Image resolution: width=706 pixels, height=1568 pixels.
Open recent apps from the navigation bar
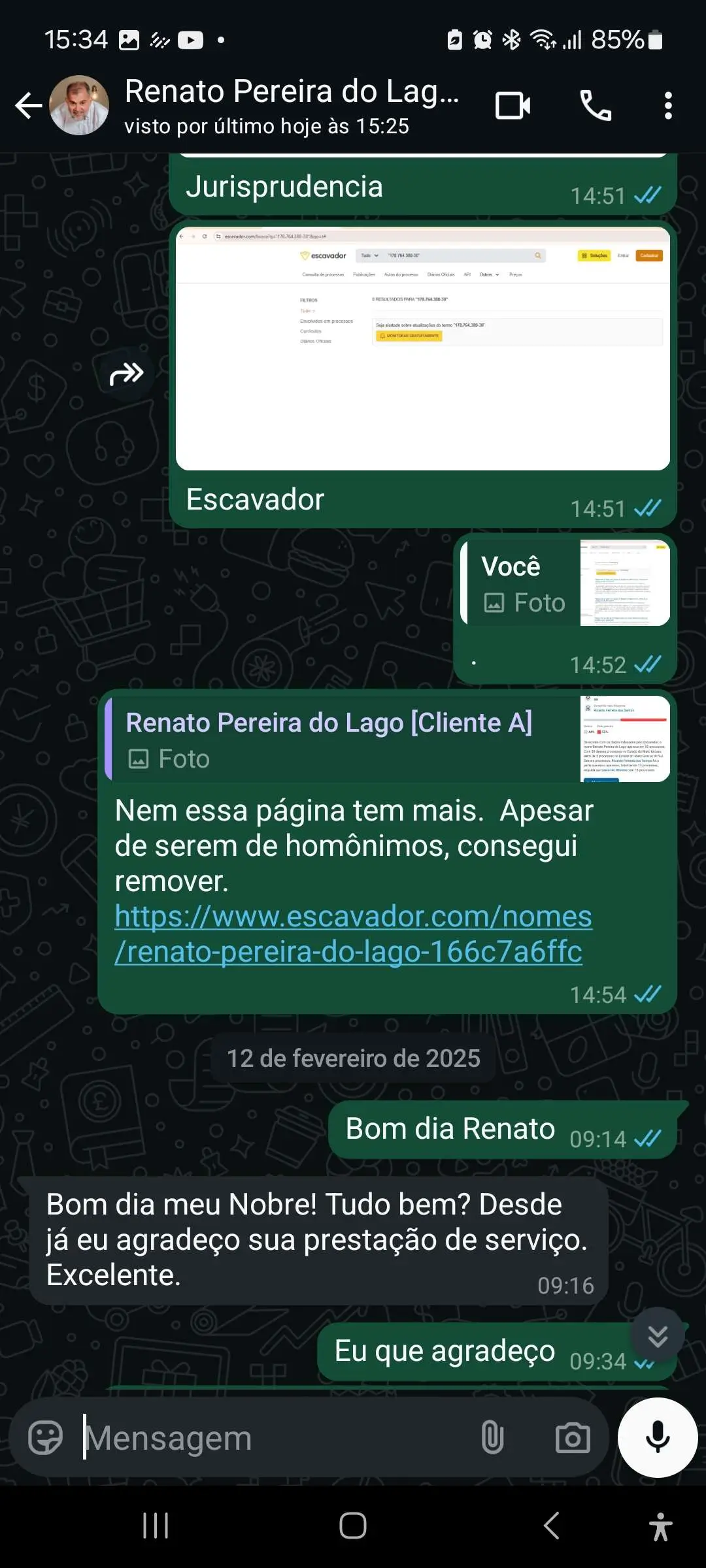coord(156,1526)
